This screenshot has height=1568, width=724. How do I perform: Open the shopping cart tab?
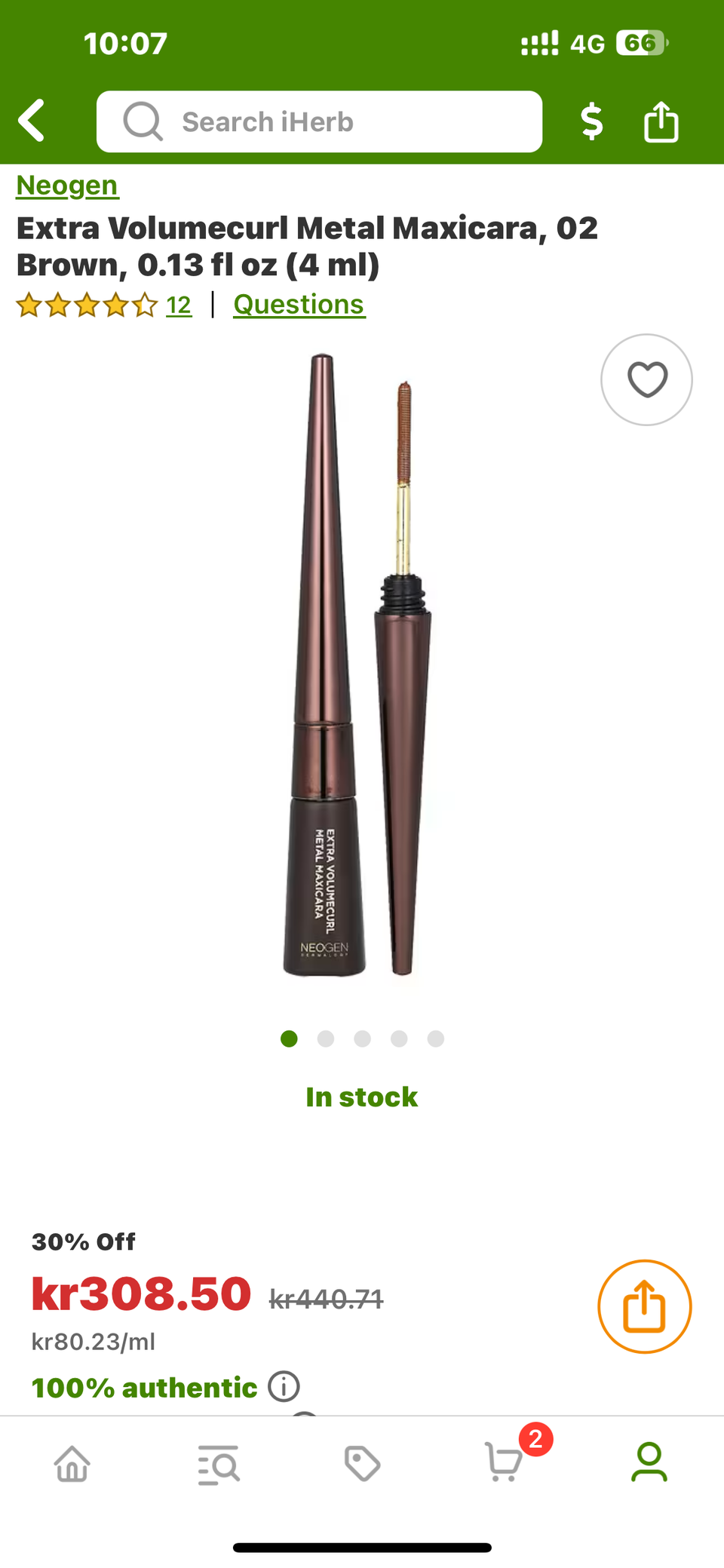(504, 1462)
